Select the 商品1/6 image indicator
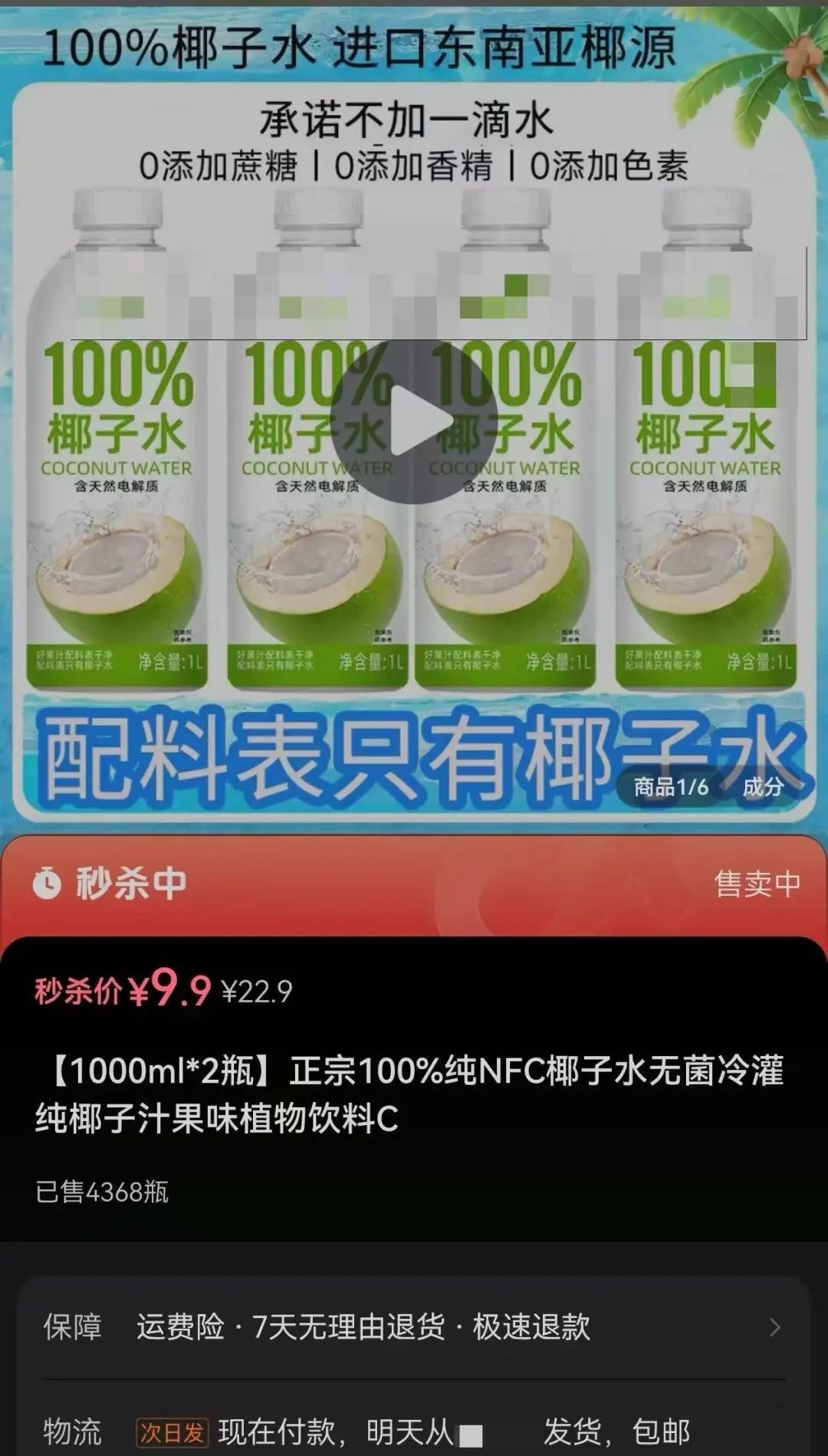Viewport: 828px width, 1456px height. pos(671,787)
